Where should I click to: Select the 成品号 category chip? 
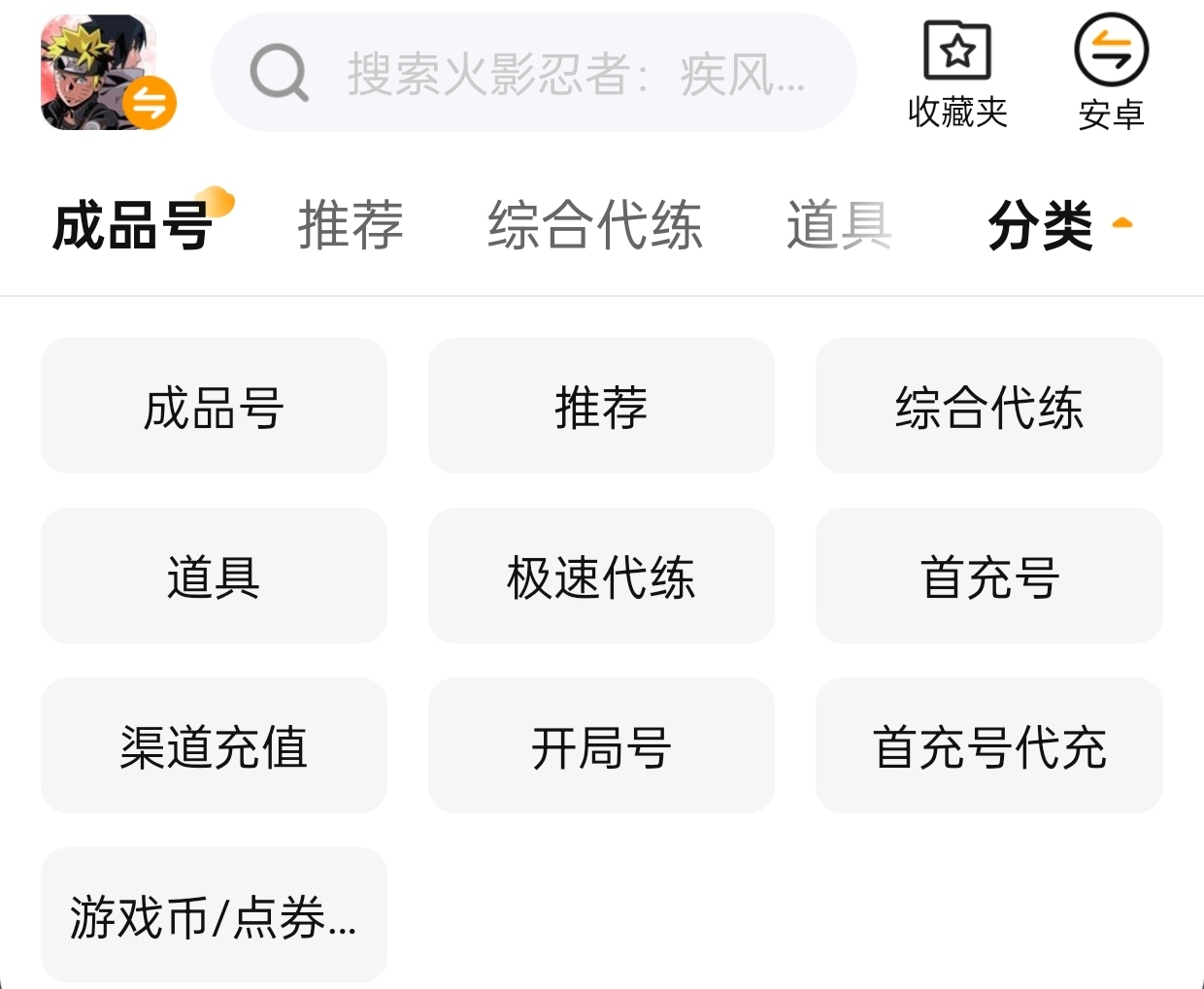(214, 407)
